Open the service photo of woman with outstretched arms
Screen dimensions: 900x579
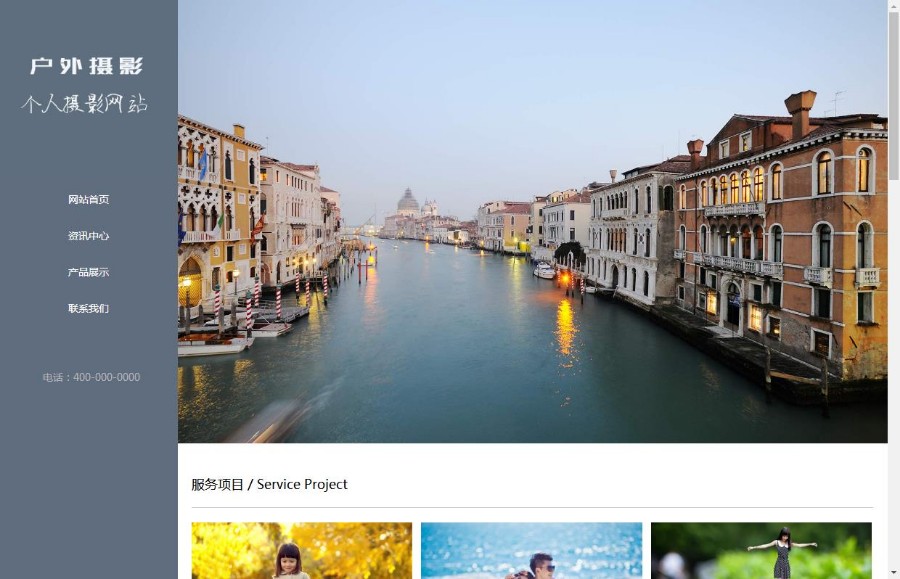click(761, 551)
